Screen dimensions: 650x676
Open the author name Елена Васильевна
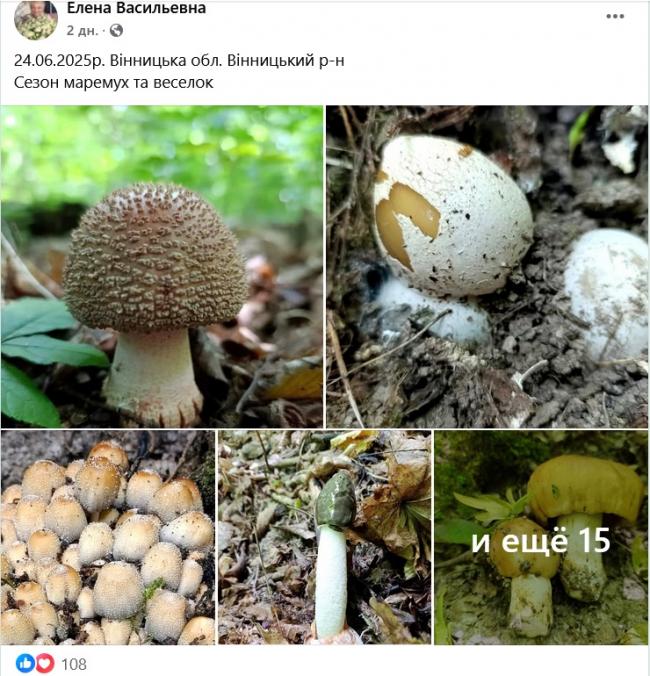(x=136, y=8)
